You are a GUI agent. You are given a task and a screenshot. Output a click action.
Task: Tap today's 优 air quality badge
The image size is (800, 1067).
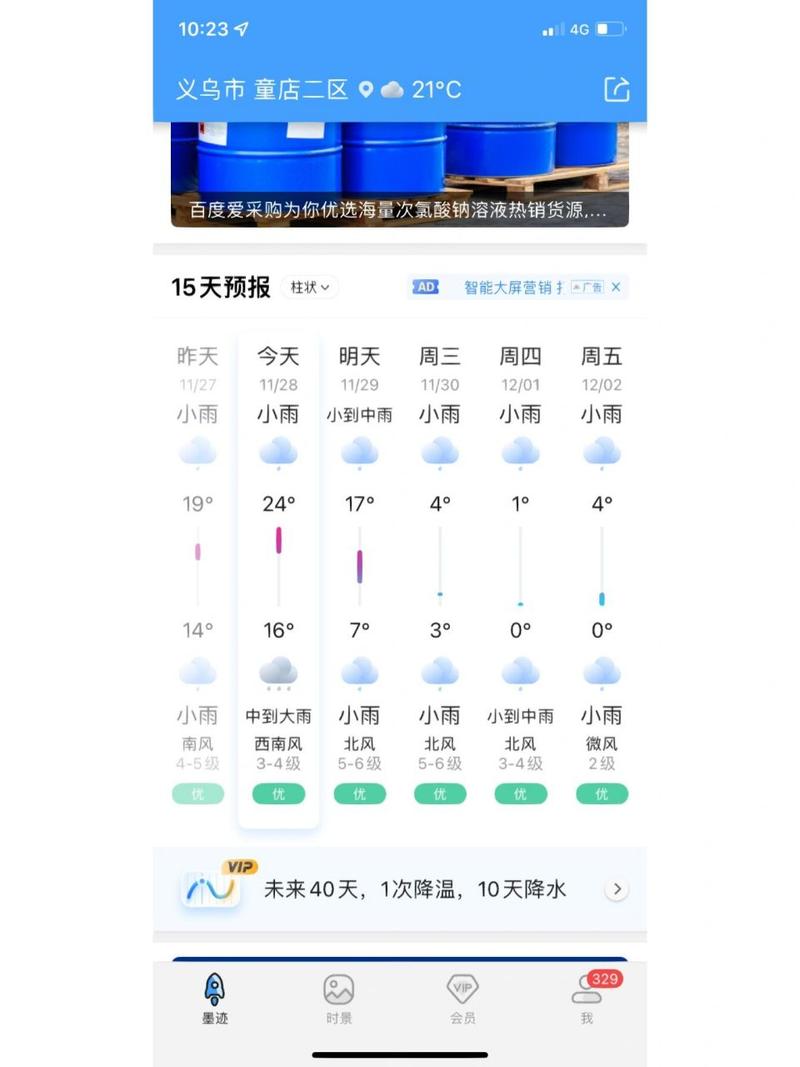pyautogui.click(x=278, y=794)
